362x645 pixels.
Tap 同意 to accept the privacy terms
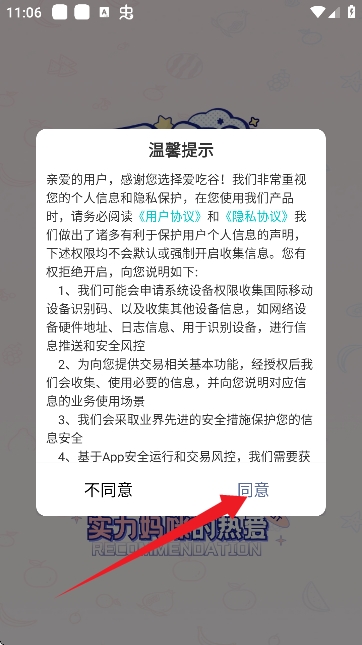(x=253, y=490)
